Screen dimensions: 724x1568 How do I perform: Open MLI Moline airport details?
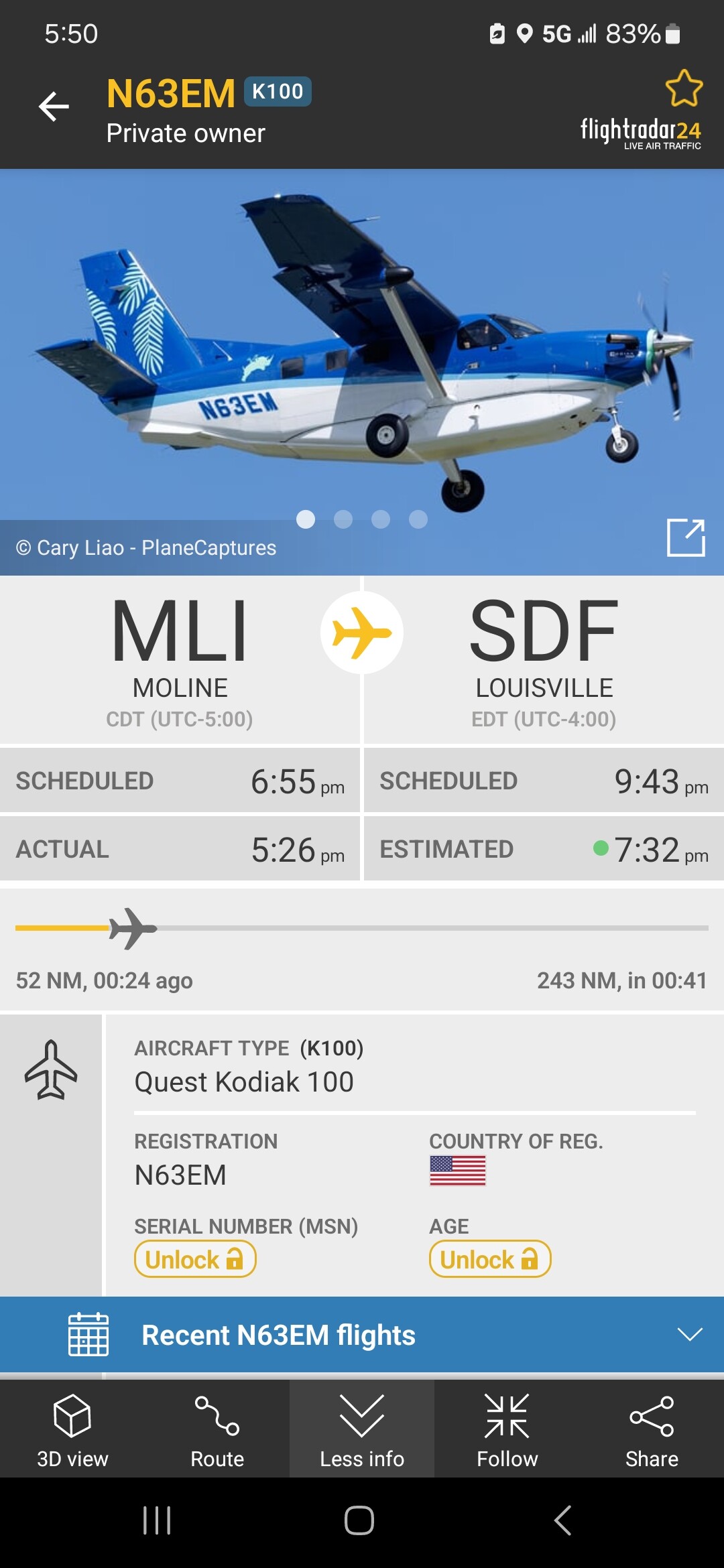click(180, 660)
